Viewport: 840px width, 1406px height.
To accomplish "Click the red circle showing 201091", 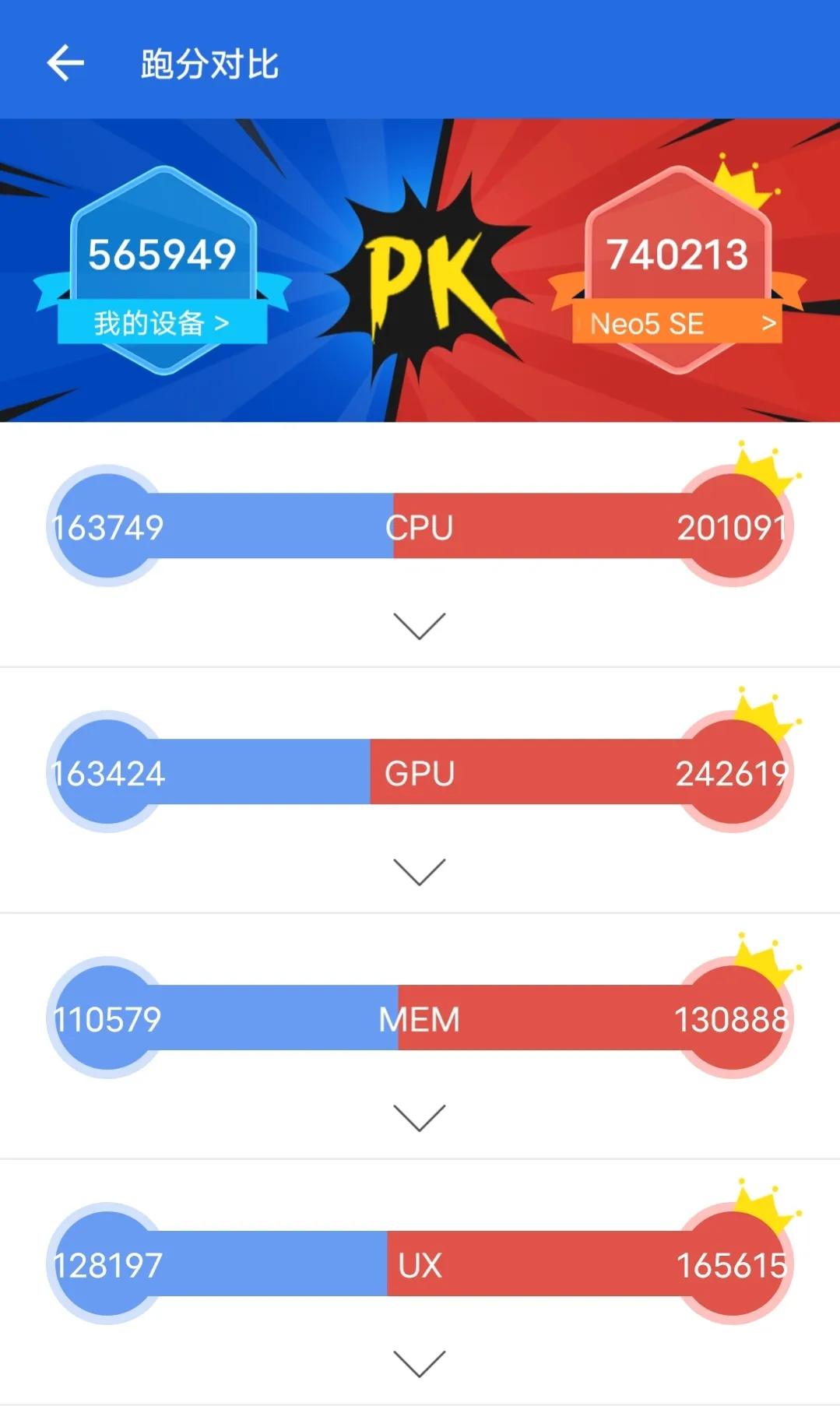I will [x=734, y=529].
